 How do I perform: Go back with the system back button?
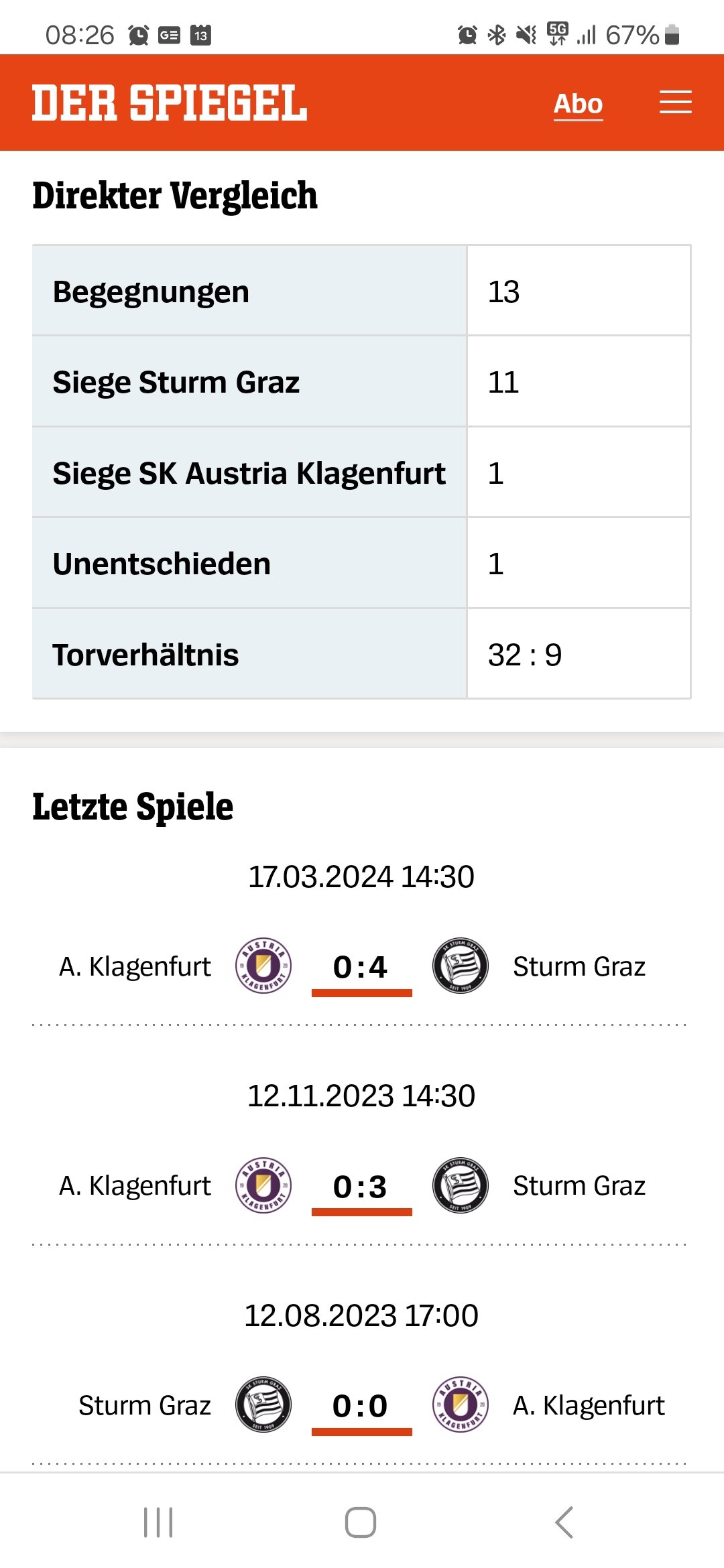tap(564, 1522)
